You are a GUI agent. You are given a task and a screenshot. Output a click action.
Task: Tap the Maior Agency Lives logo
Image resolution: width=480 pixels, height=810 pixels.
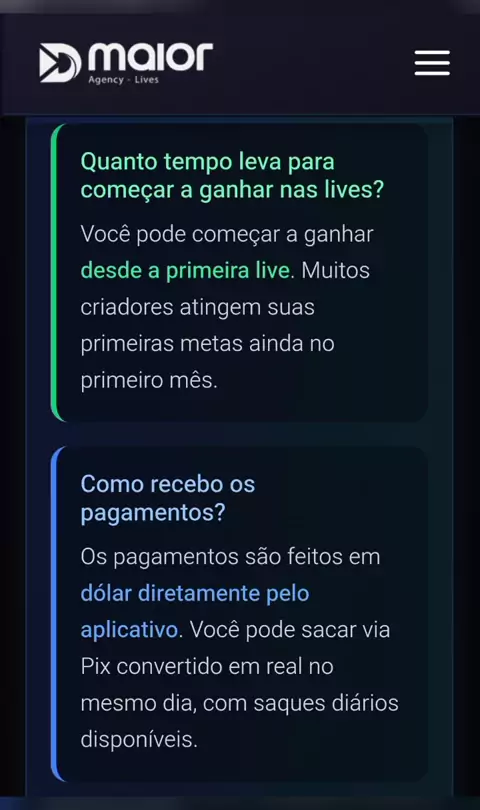[126, 63]
